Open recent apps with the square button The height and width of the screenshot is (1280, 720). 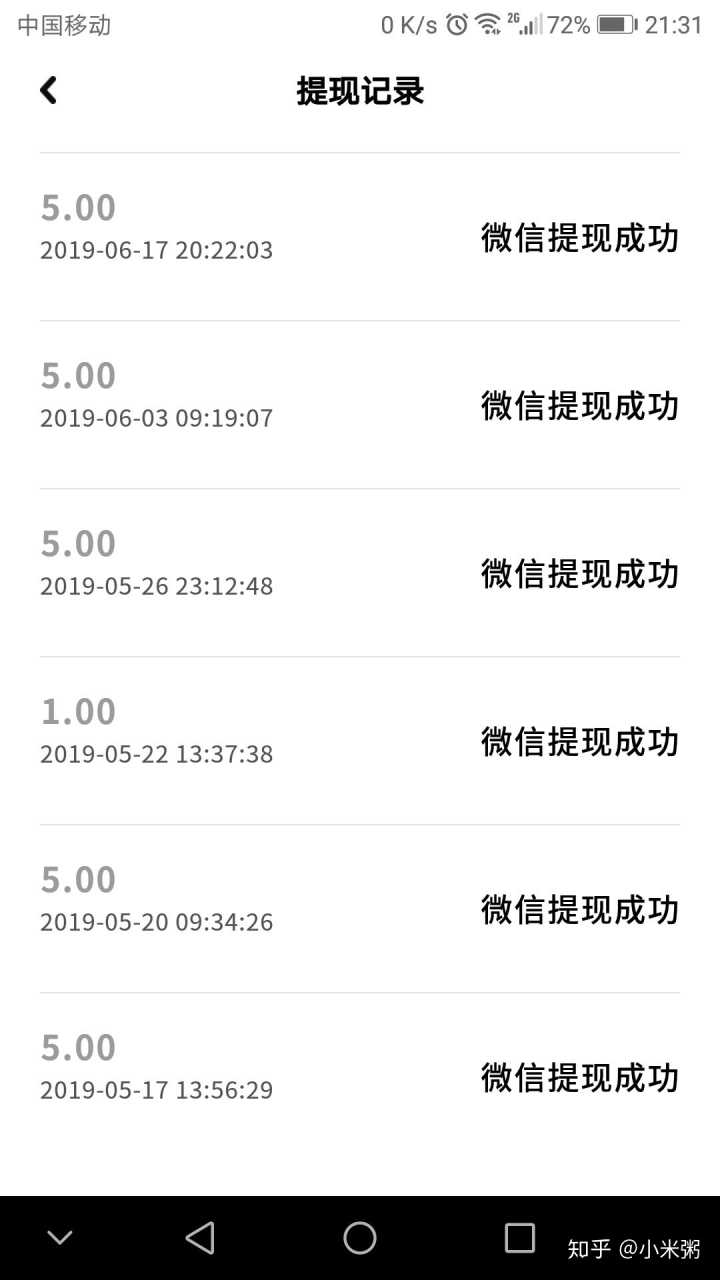pos(519,1238)
